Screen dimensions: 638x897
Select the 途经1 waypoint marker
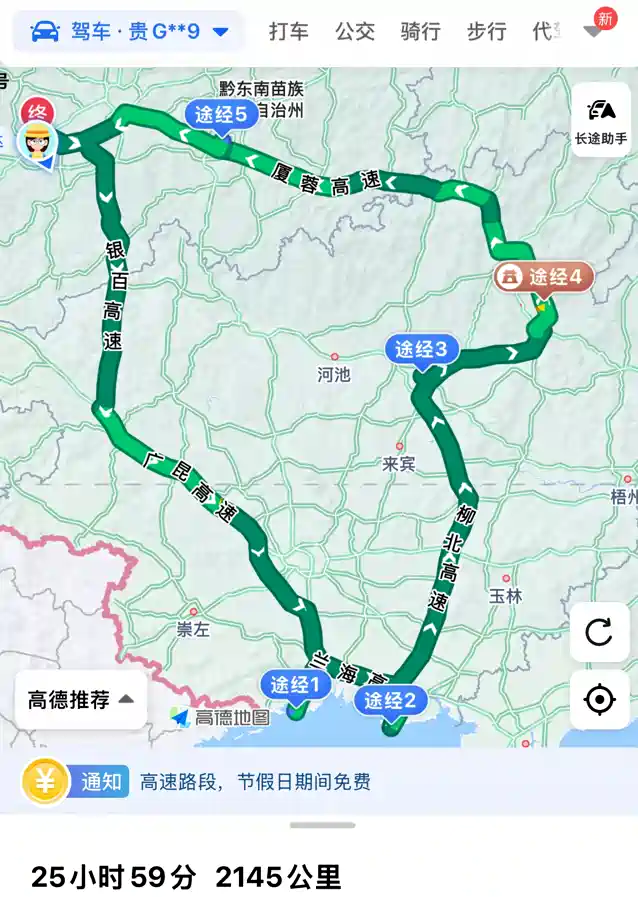(295, 685)
